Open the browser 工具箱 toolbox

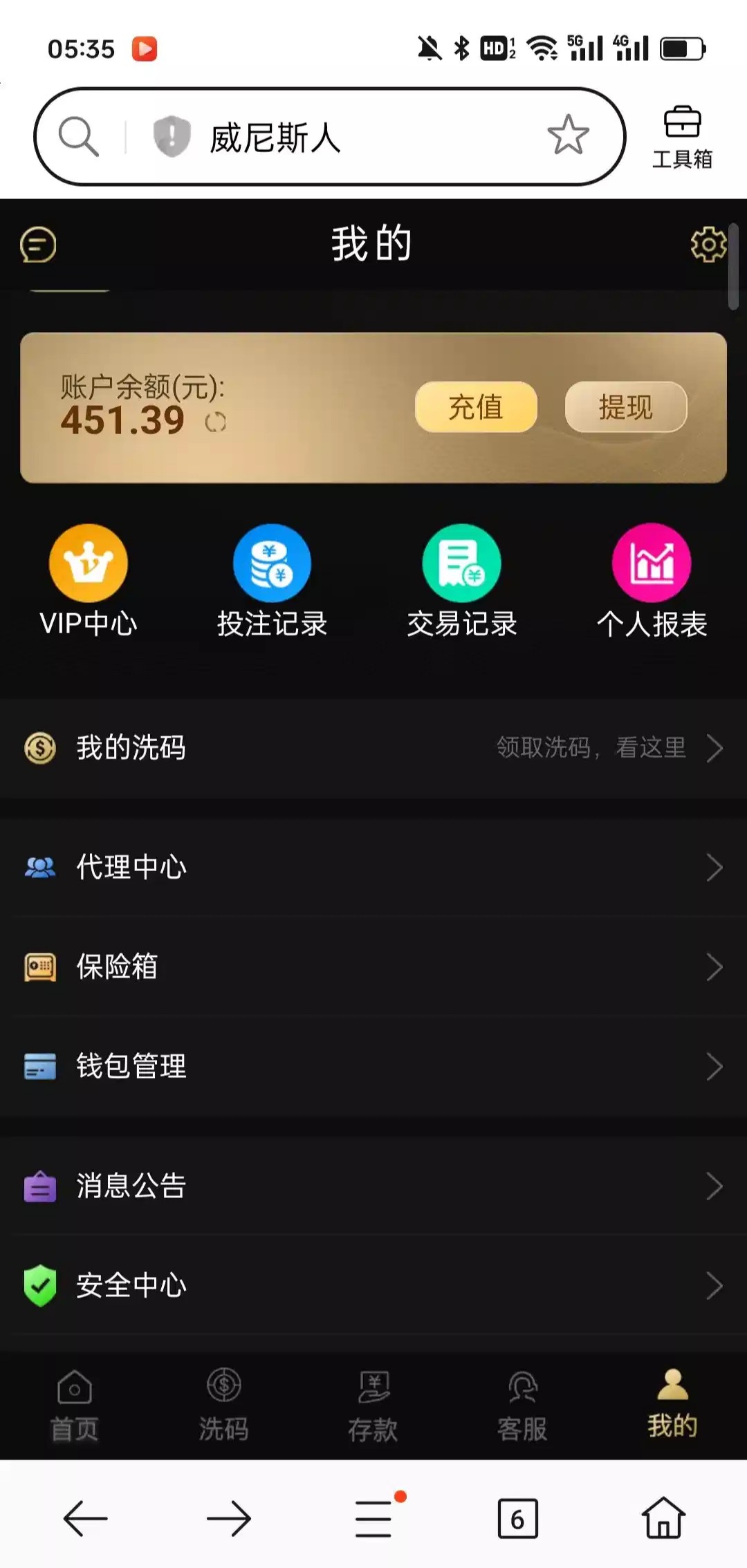pyautogui.click(x=682, y=137)
